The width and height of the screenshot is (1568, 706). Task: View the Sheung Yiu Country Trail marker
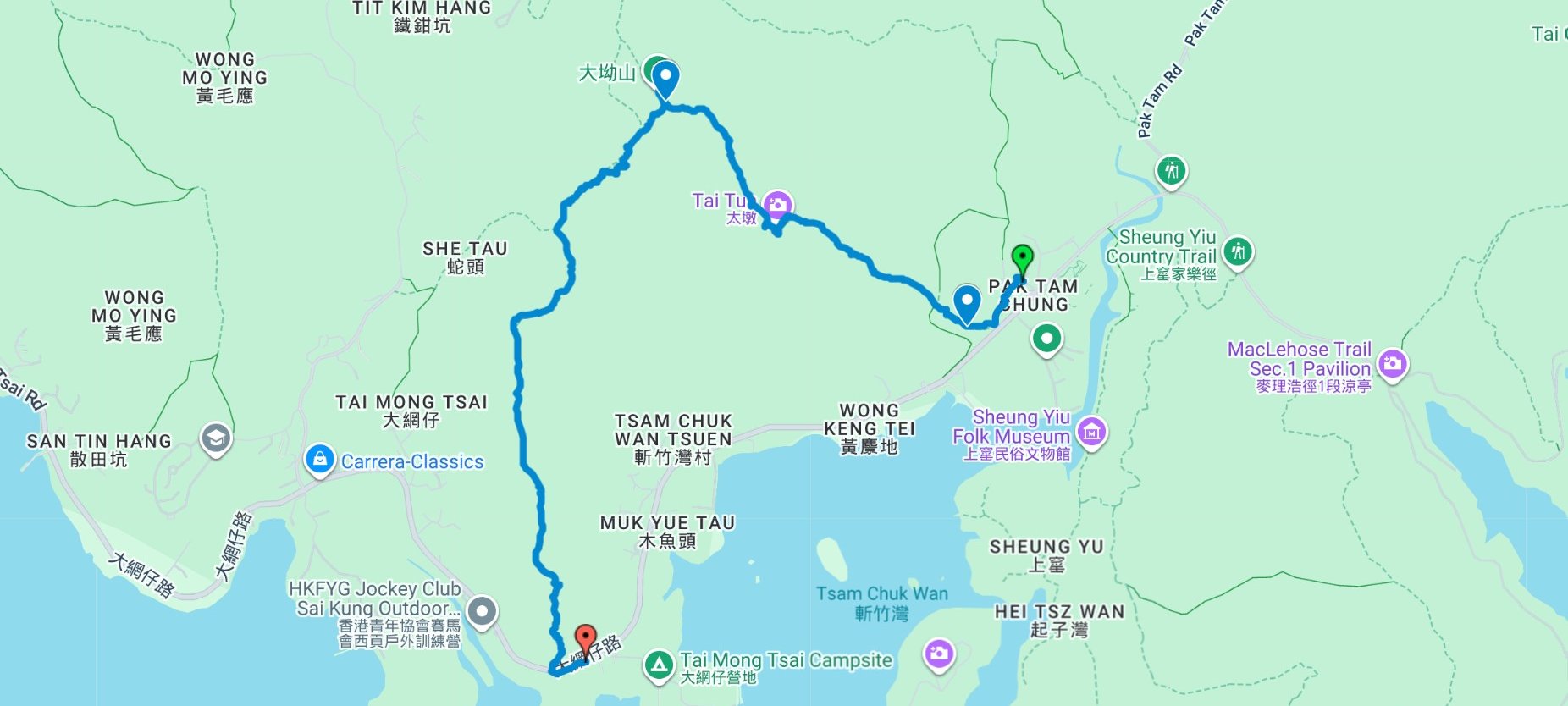pos(1238,251)
